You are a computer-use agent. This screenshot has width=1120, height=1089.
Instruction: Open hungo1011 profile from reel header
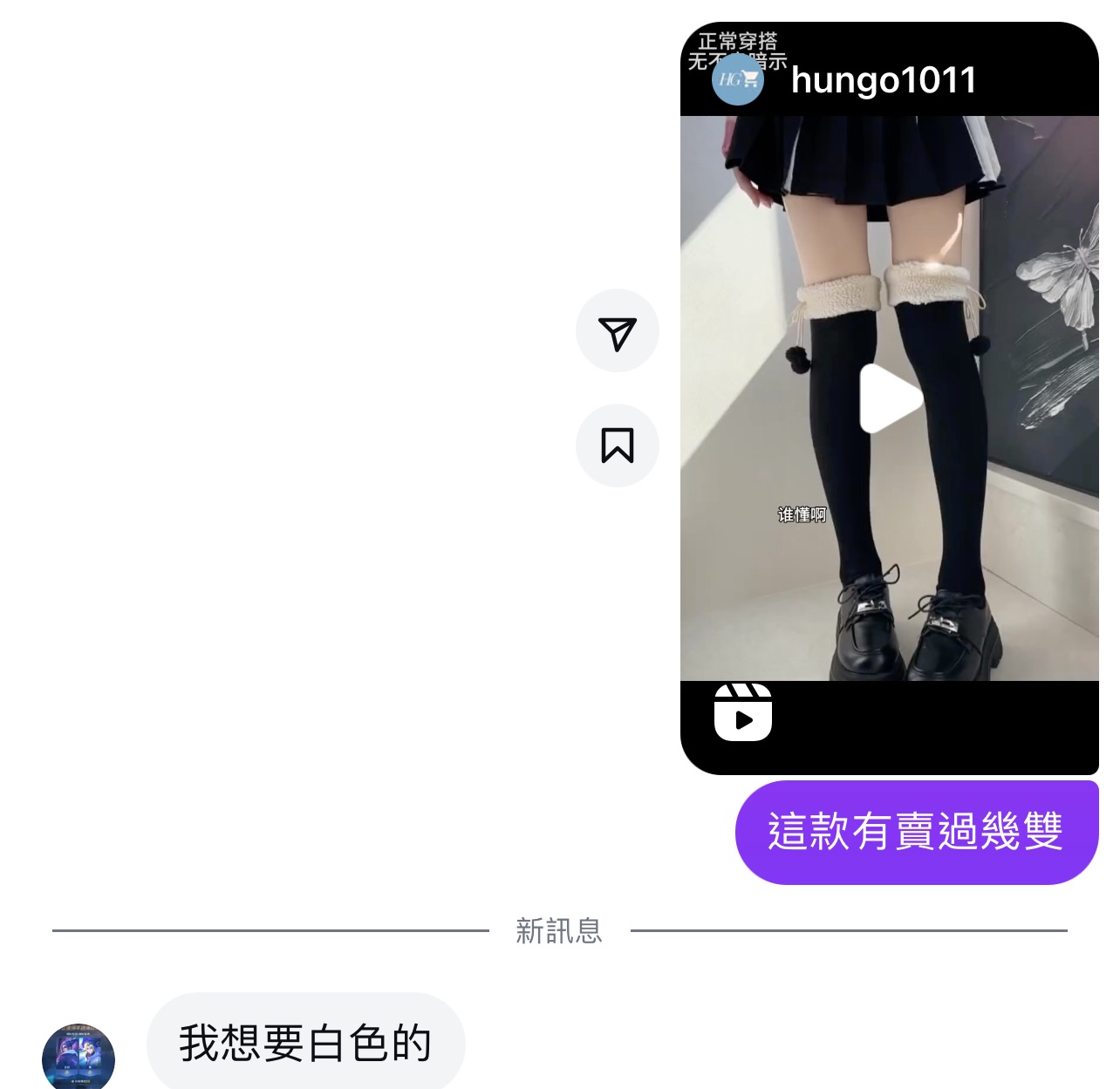tap(883, 80)
